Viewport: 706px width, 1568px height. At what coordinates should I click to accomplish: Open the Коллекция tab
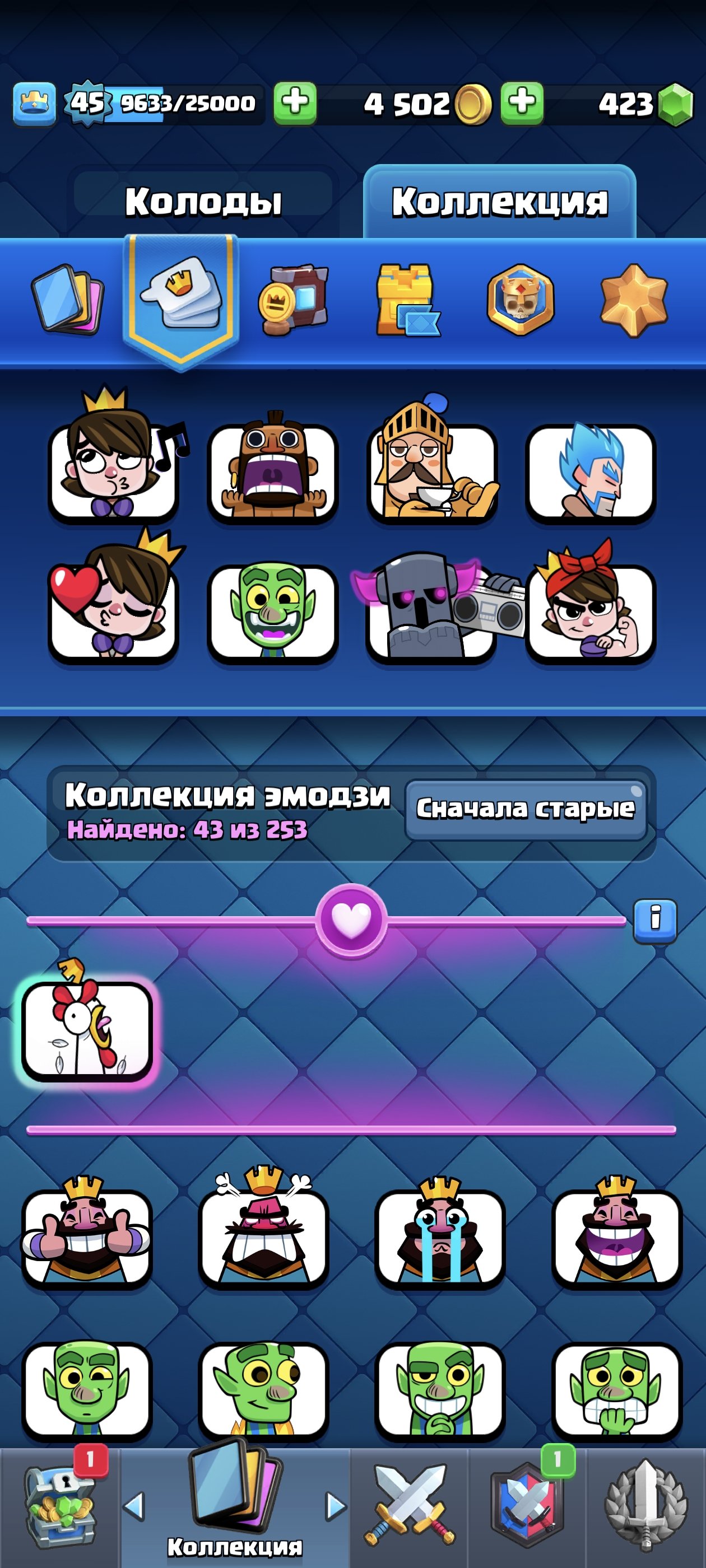pyautogui.click(x=499, y=202)
